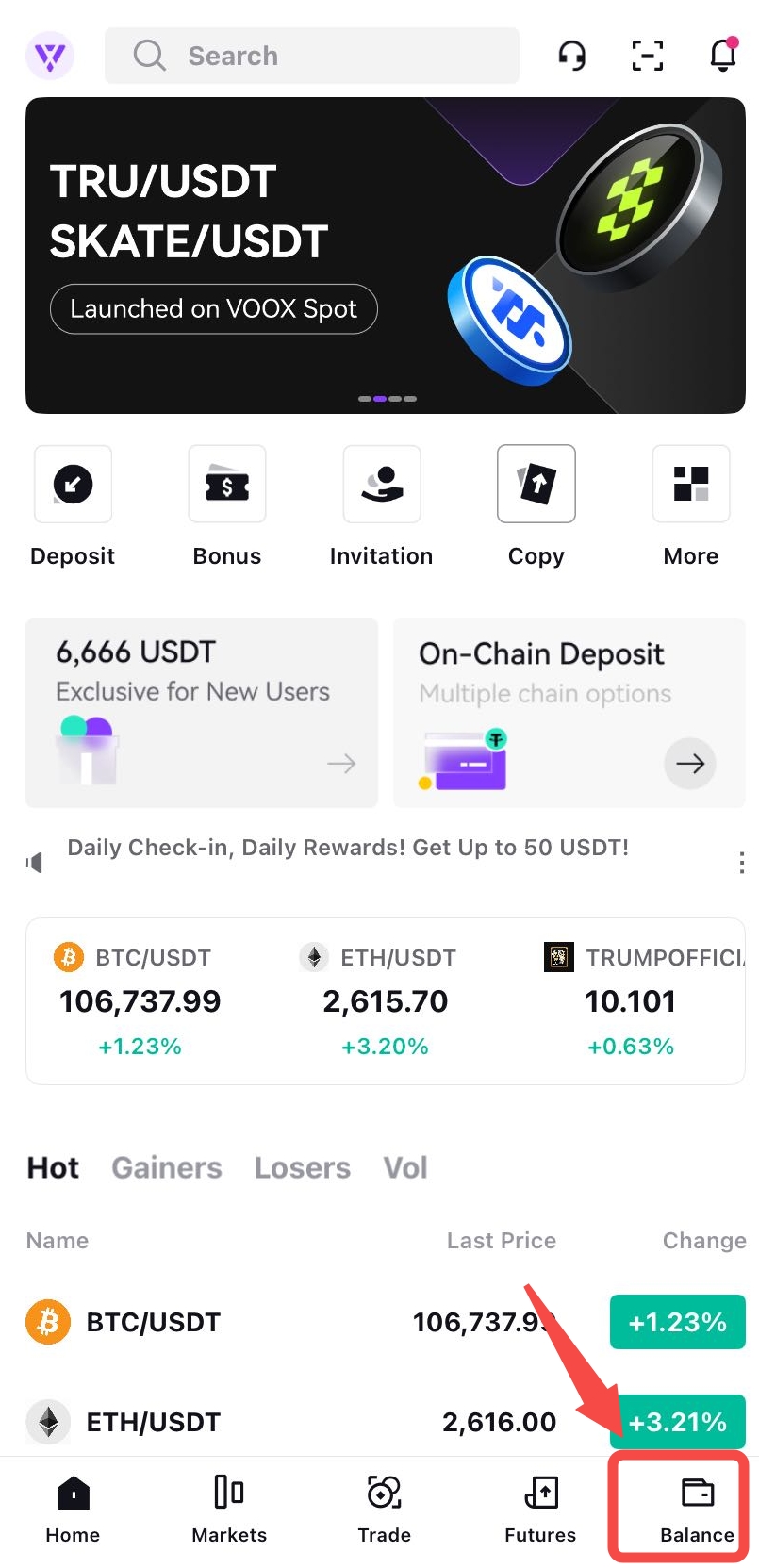
Task: Open the scan QR code icon
Action: tap(647, 56)
